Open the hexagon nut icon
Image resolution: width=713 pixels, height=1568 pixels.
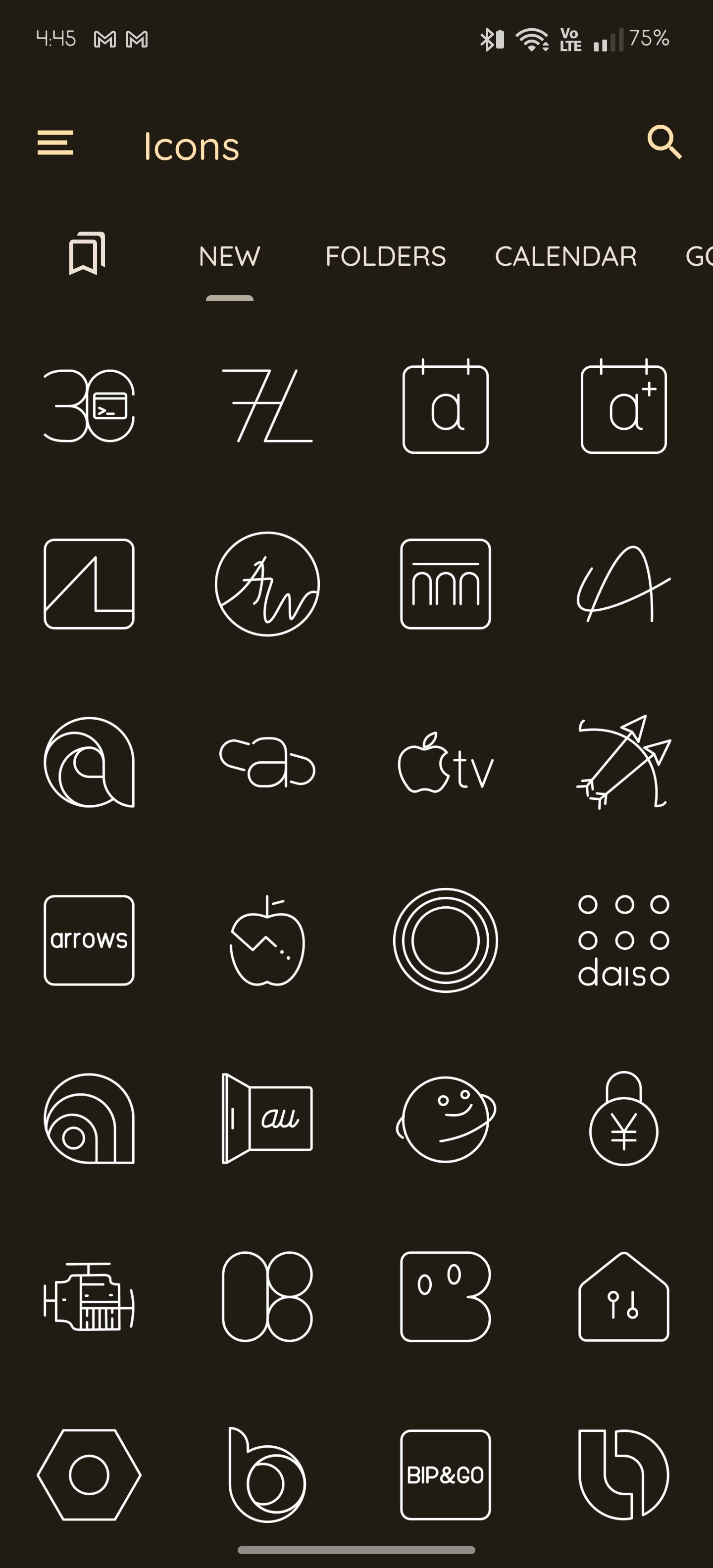89,1474
